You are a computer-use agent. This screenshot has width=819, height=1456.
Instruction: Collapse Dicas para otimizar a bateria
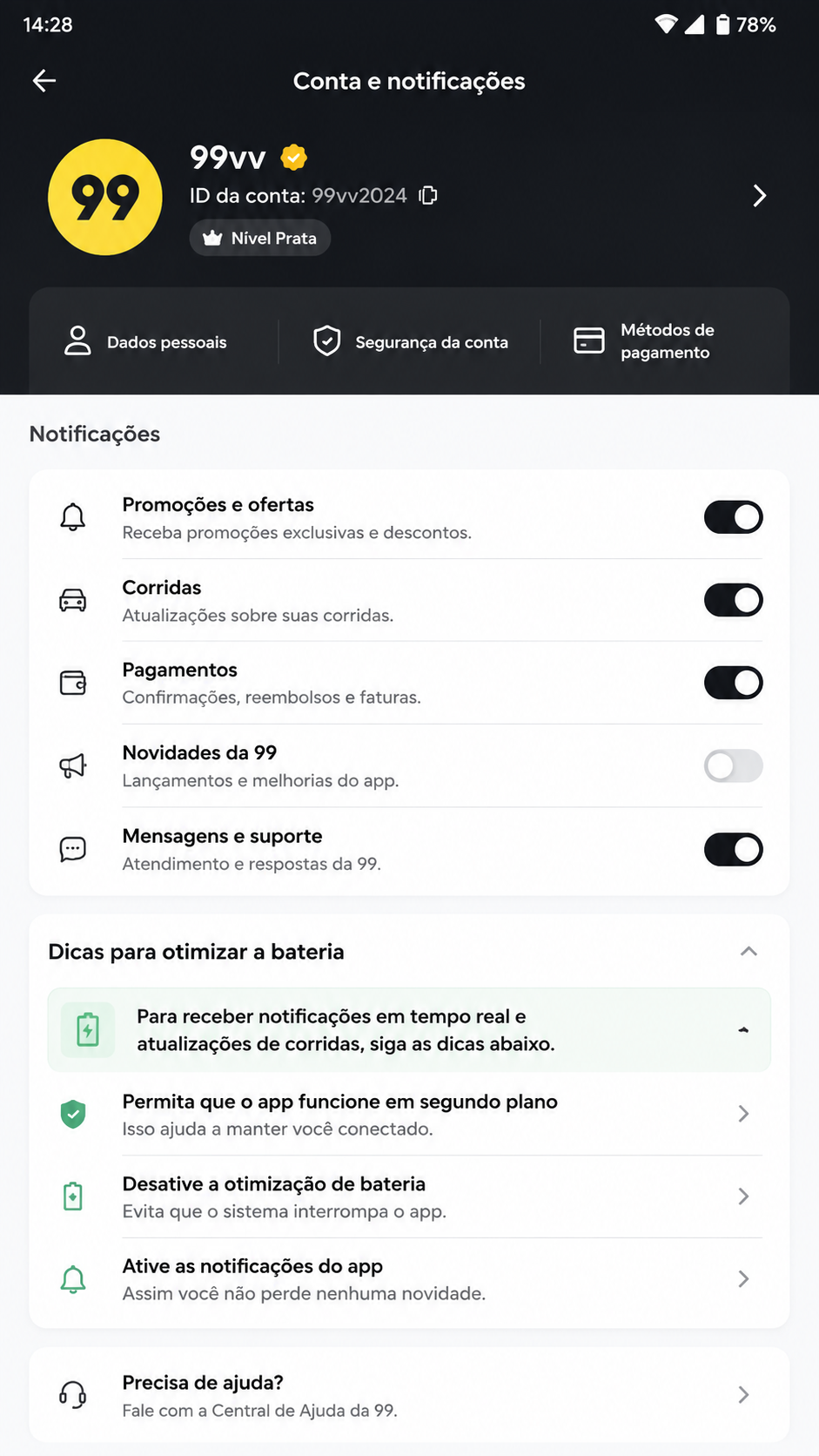point(749,952)
